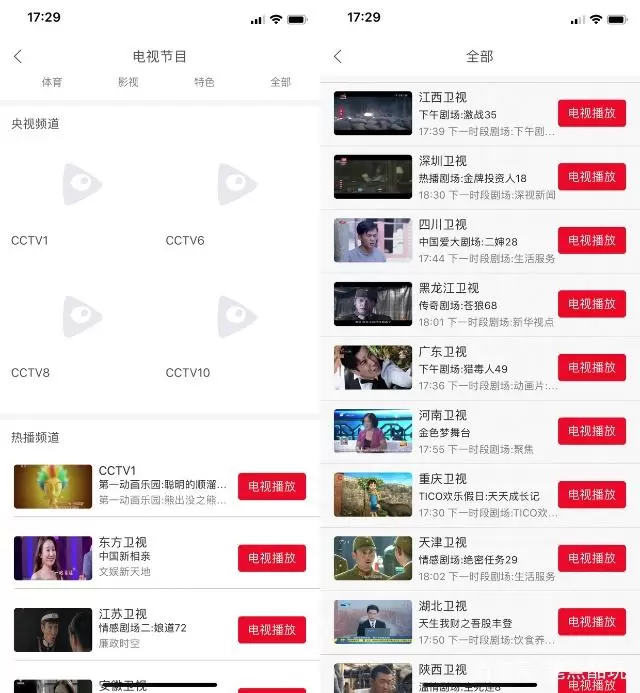This screenshot has width=640, height=693.
Task: Tap 电视播放 next to 江苏卫视
Action: (272, 630)
